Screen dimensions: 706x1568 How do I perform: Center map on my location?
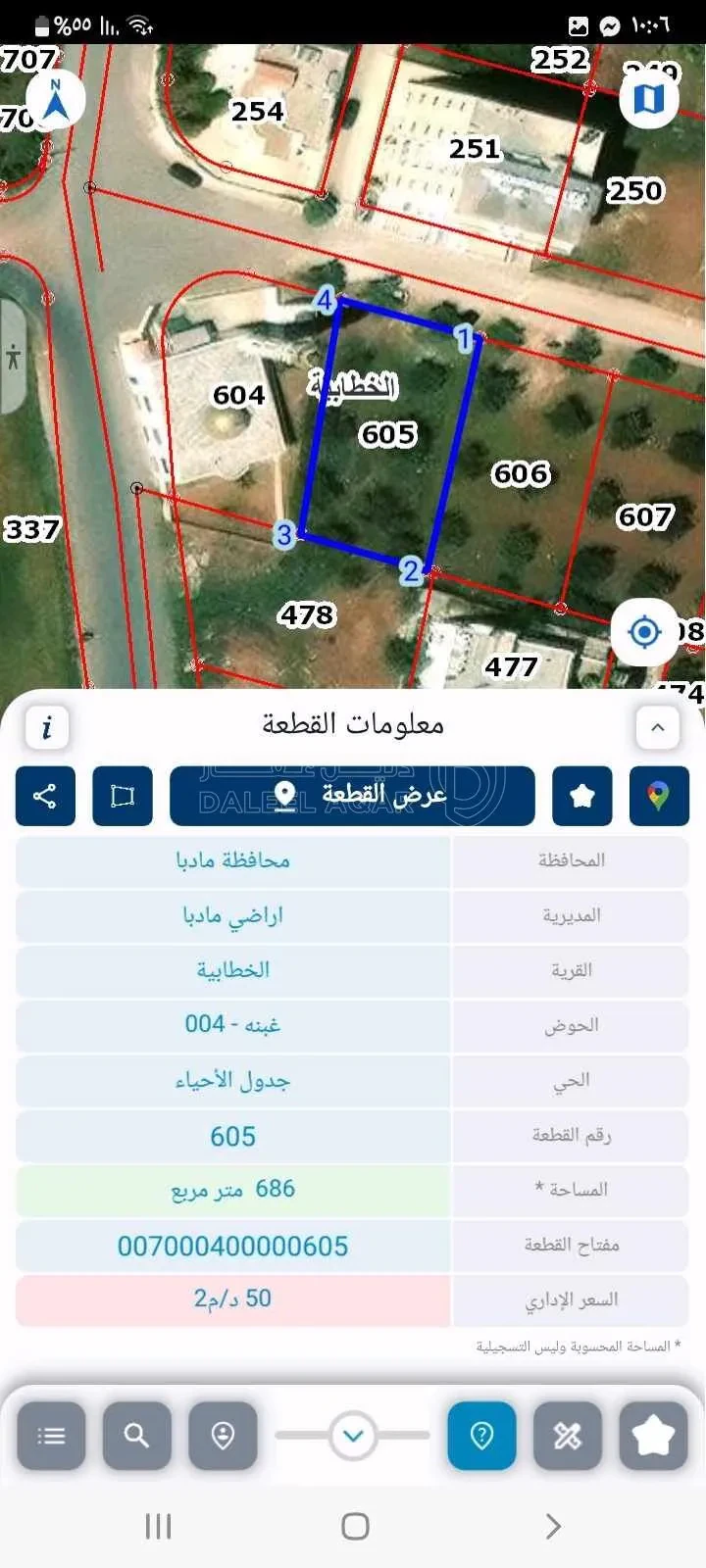(x=644, y=632)
